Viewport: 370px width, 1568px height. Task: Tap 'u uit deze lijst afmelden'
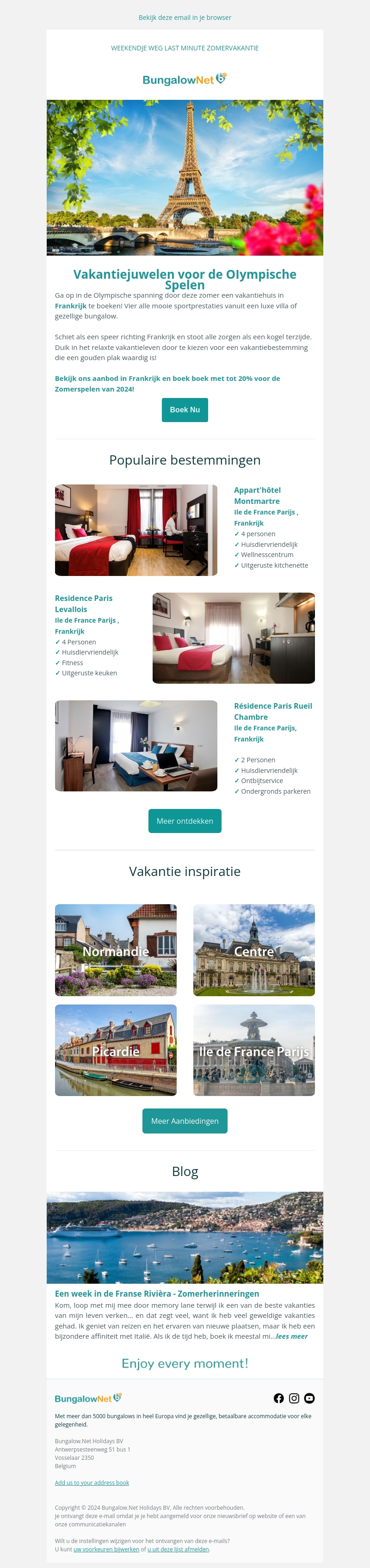coord(179,1549)
